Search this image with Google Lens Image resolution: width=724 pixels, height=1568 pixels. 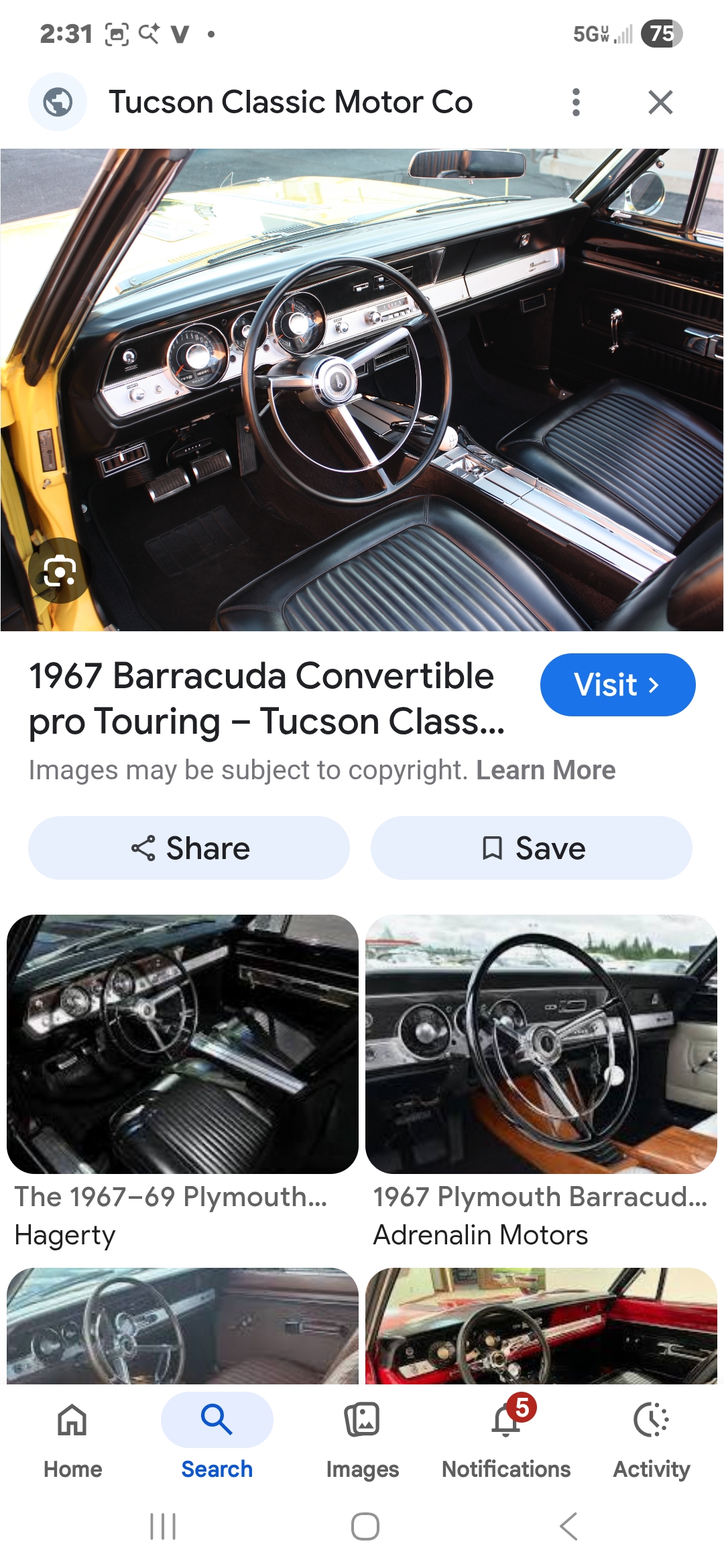(x=60, y=571)
